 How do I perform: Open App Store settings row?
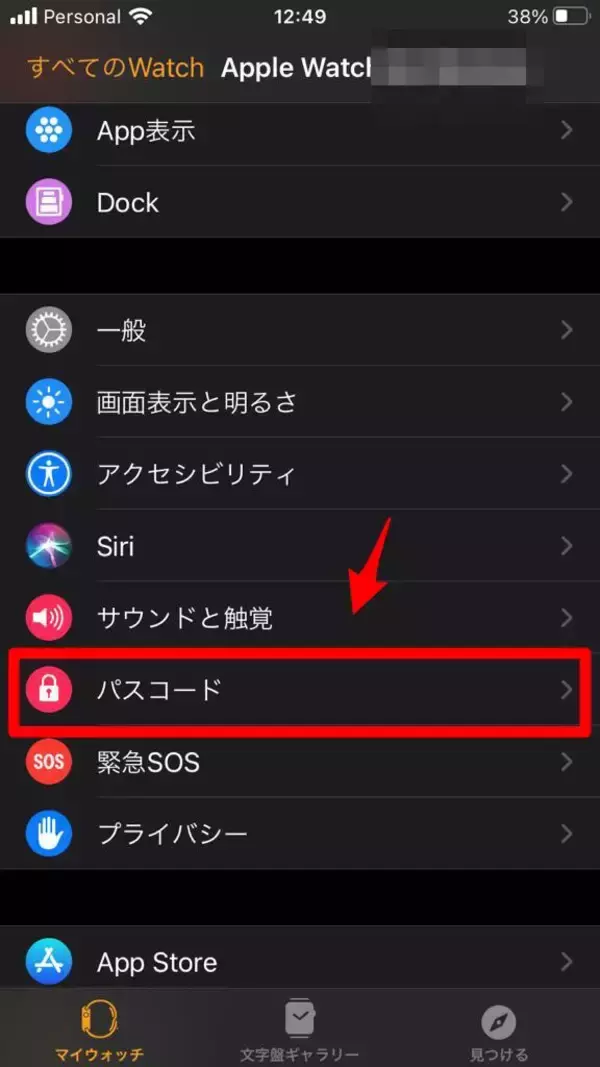300,962
